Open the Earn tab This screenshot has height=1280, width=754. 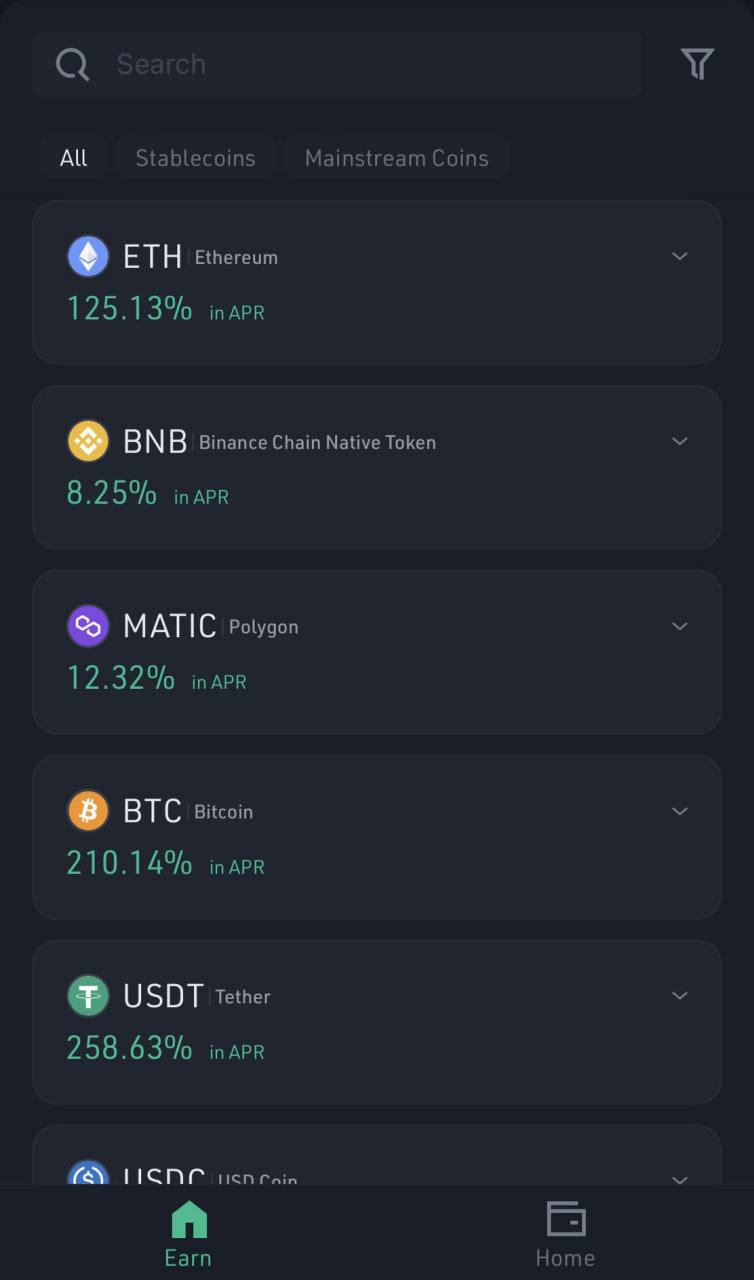click(x=188, y=1234)
